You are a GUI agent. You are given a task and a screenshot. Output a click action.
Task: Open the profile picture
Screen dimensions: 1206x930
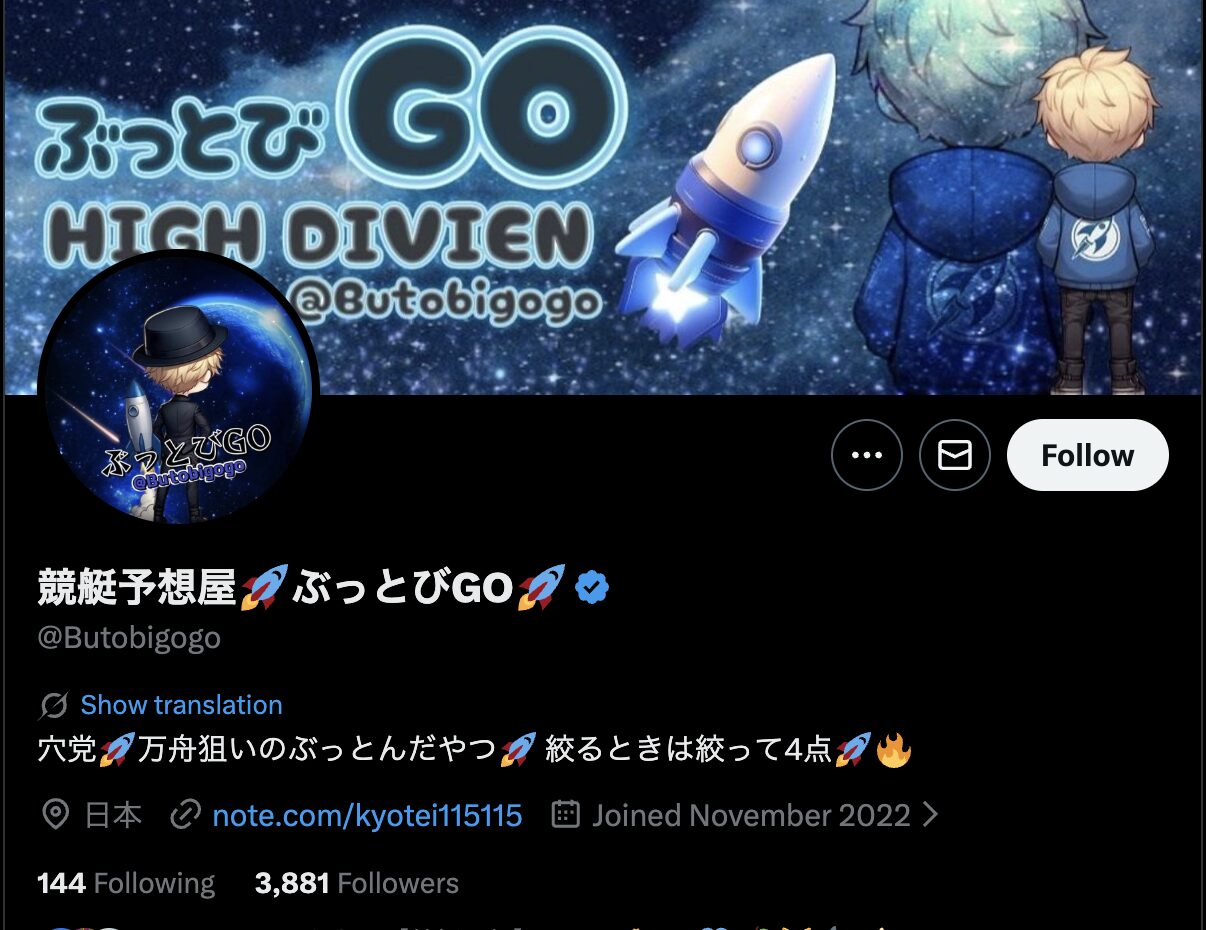tap(178, 390)
